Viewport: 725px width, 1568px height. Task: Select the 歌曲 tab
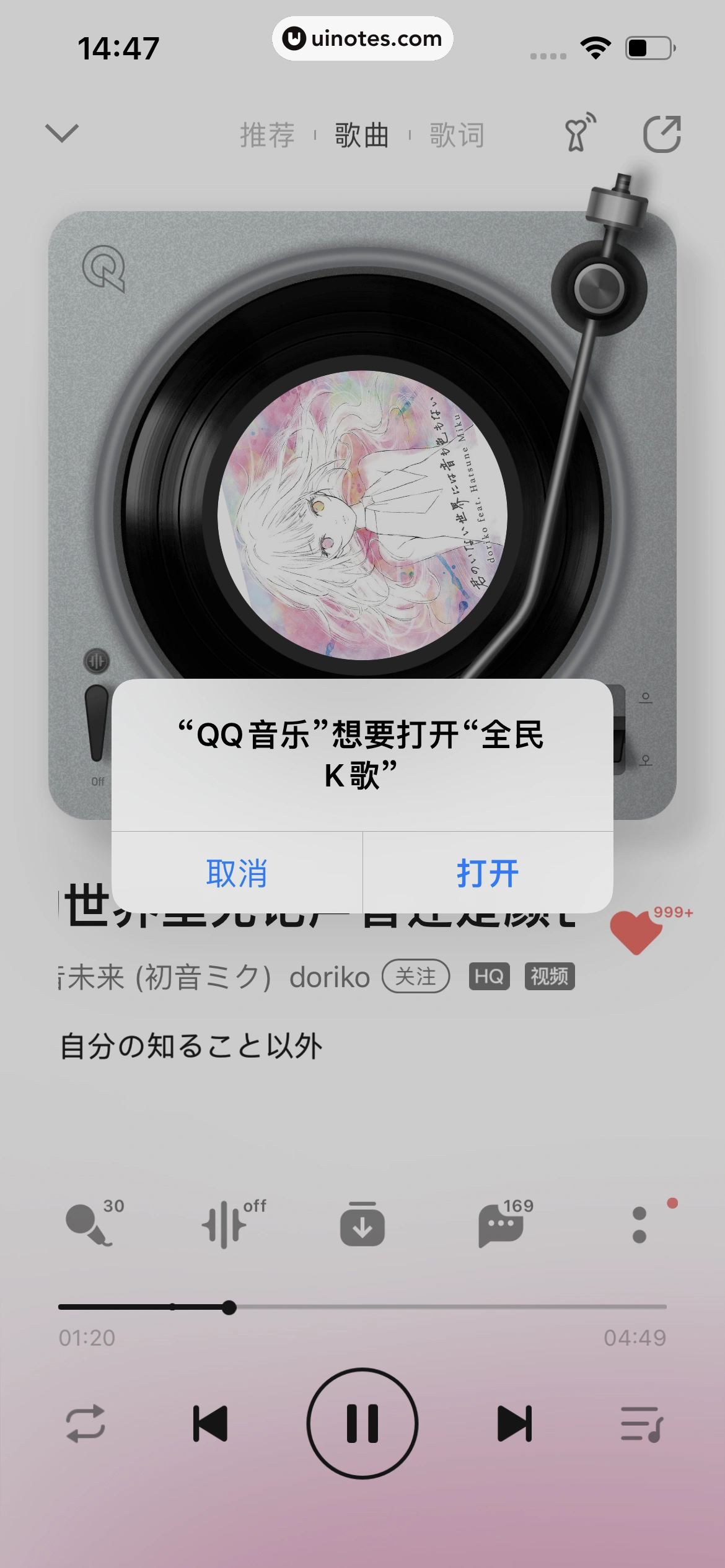[x=362, y=135]
